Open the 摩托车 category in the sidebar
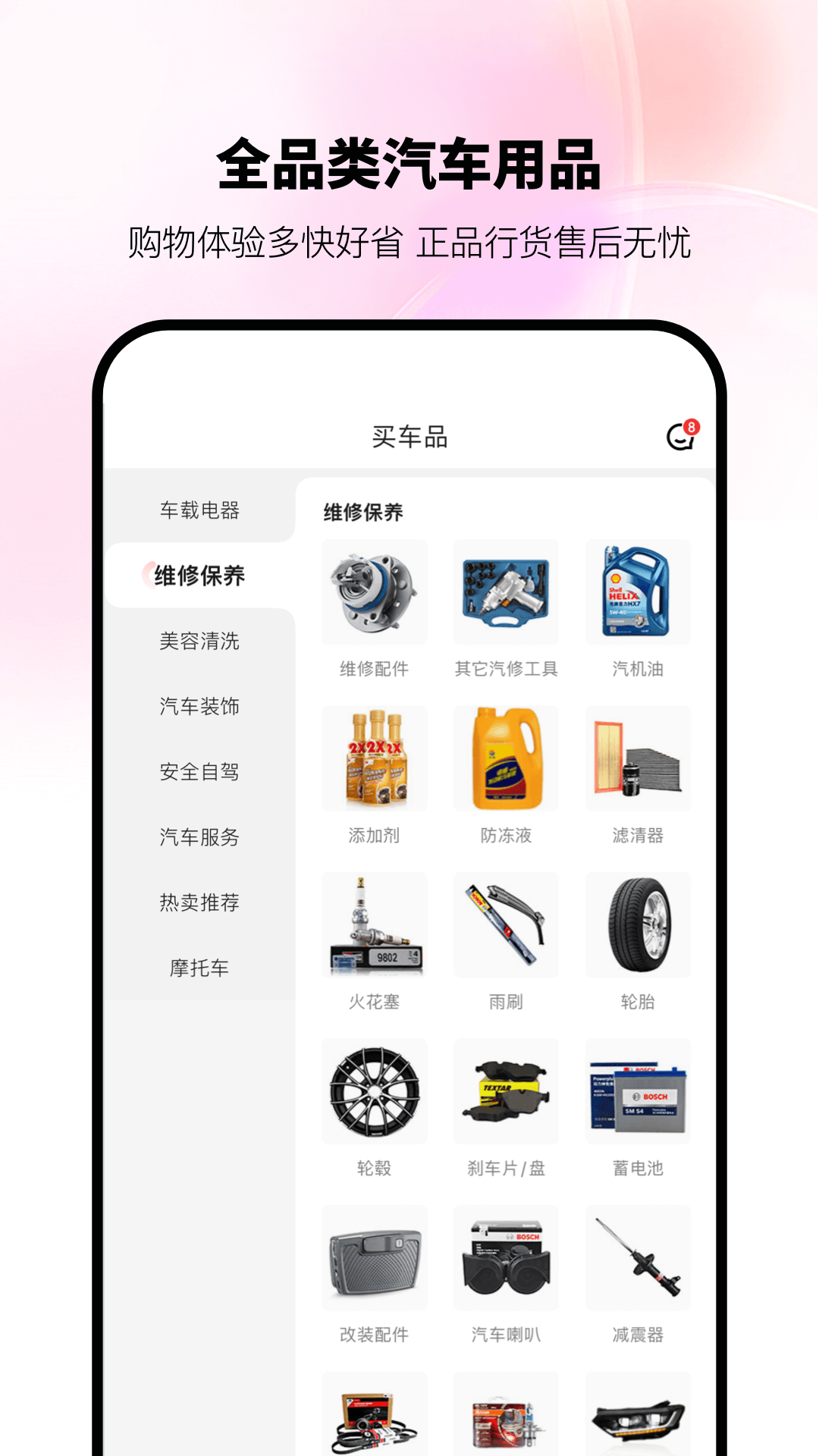This screenshot has width=819, height=1456. click(199, 967)
